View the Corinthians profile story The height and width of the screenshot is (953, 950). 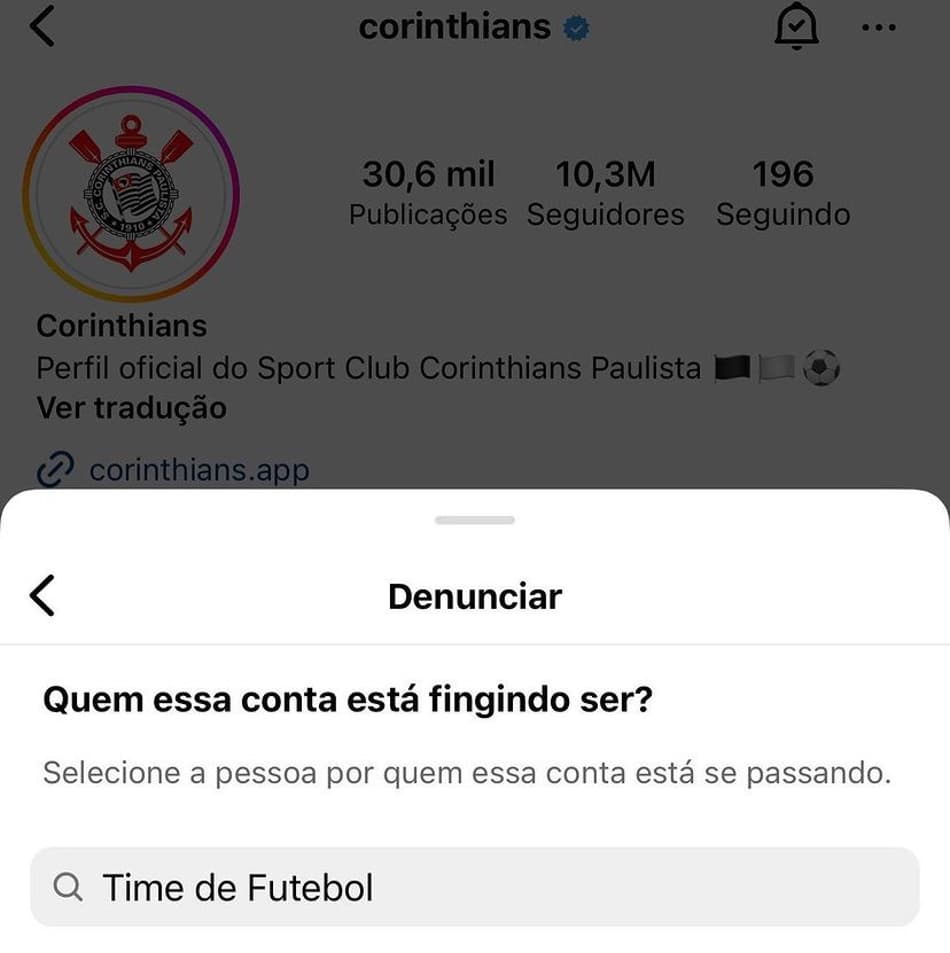pyautogui.click(x=131, y=194)
